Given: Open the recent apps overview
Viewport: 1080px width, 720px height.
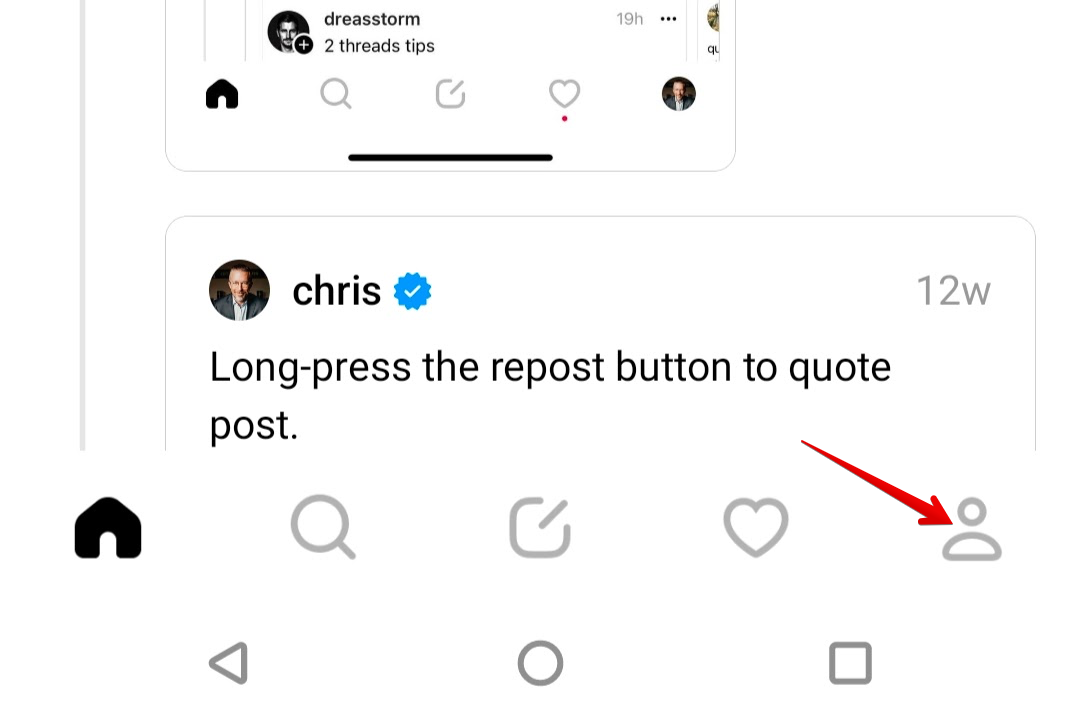Looking at the screenshot, I should coord(851,663).
